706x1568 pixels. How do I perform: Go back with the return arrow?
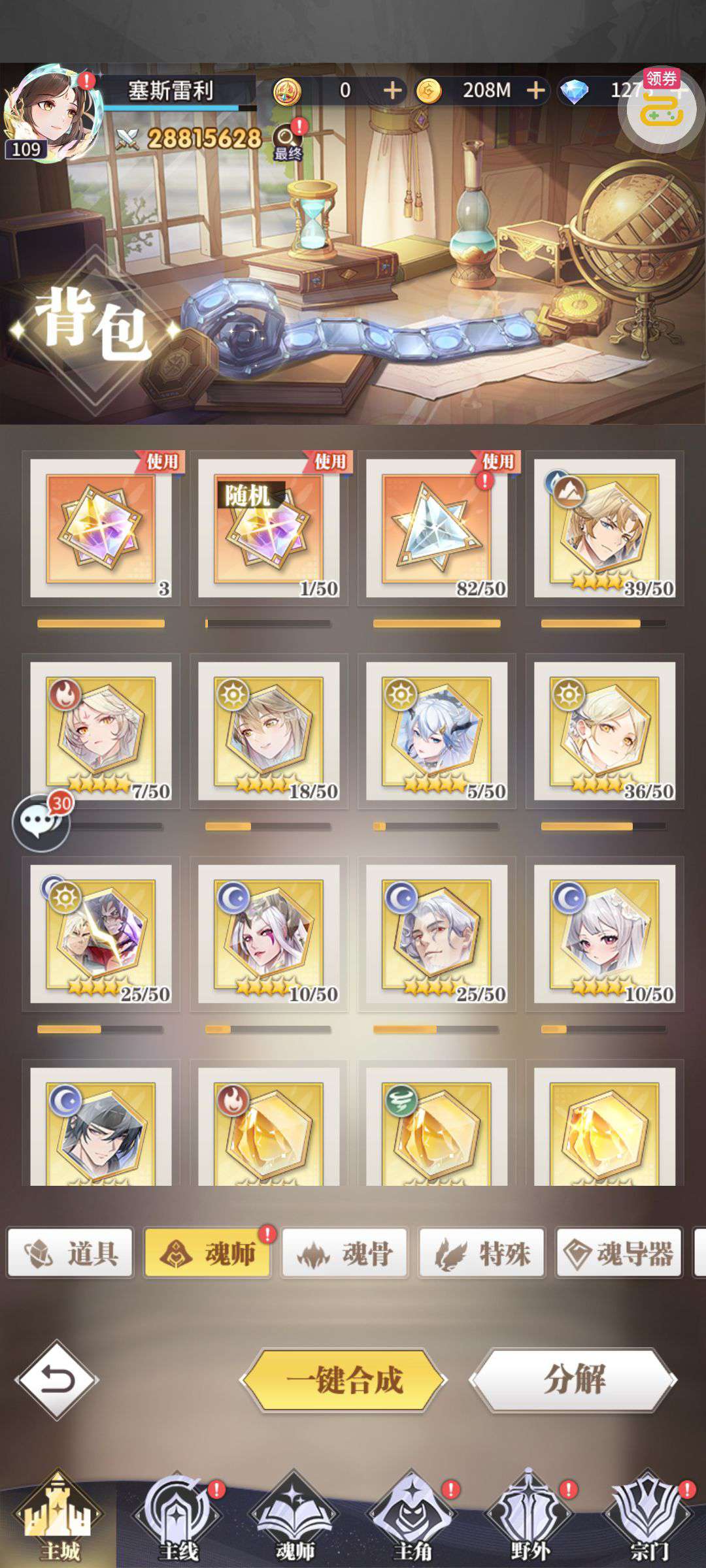(x=57, y=1380)
